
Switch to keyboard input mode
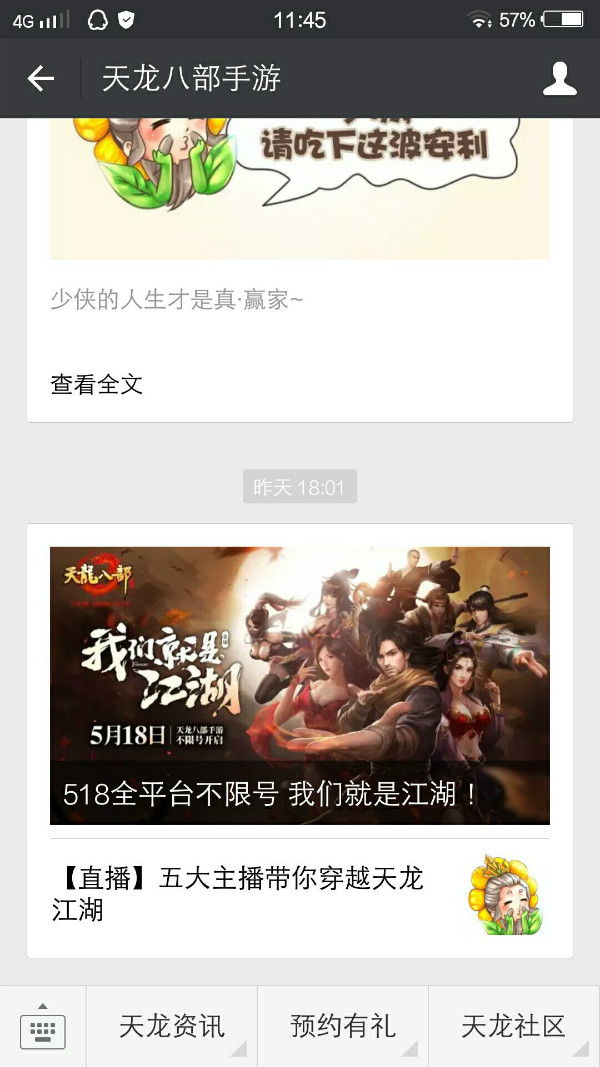click(42, 1026)
